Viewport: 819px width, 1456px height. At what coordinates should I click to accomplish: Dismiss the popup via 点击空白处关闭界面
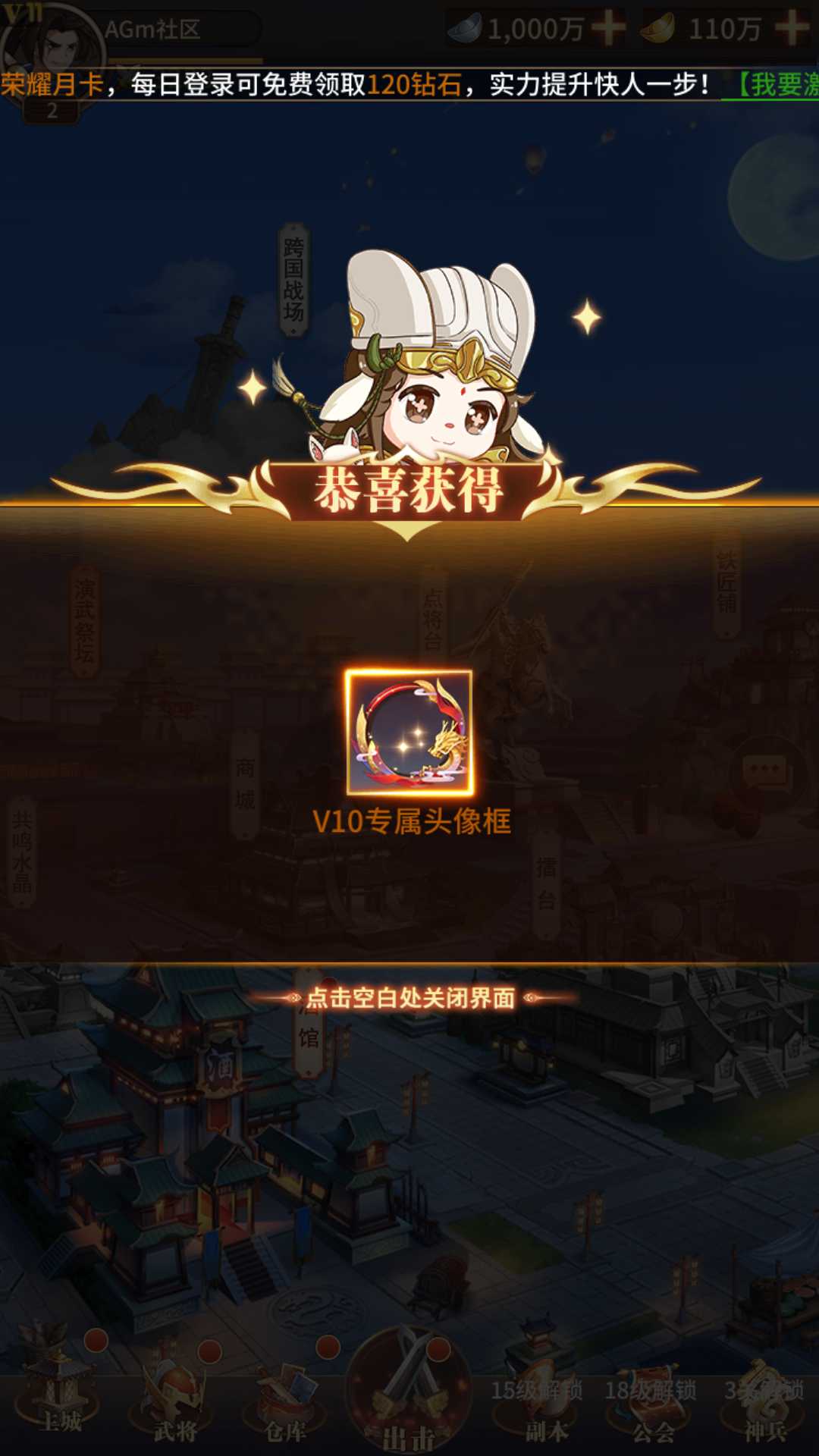click(410, 998)
